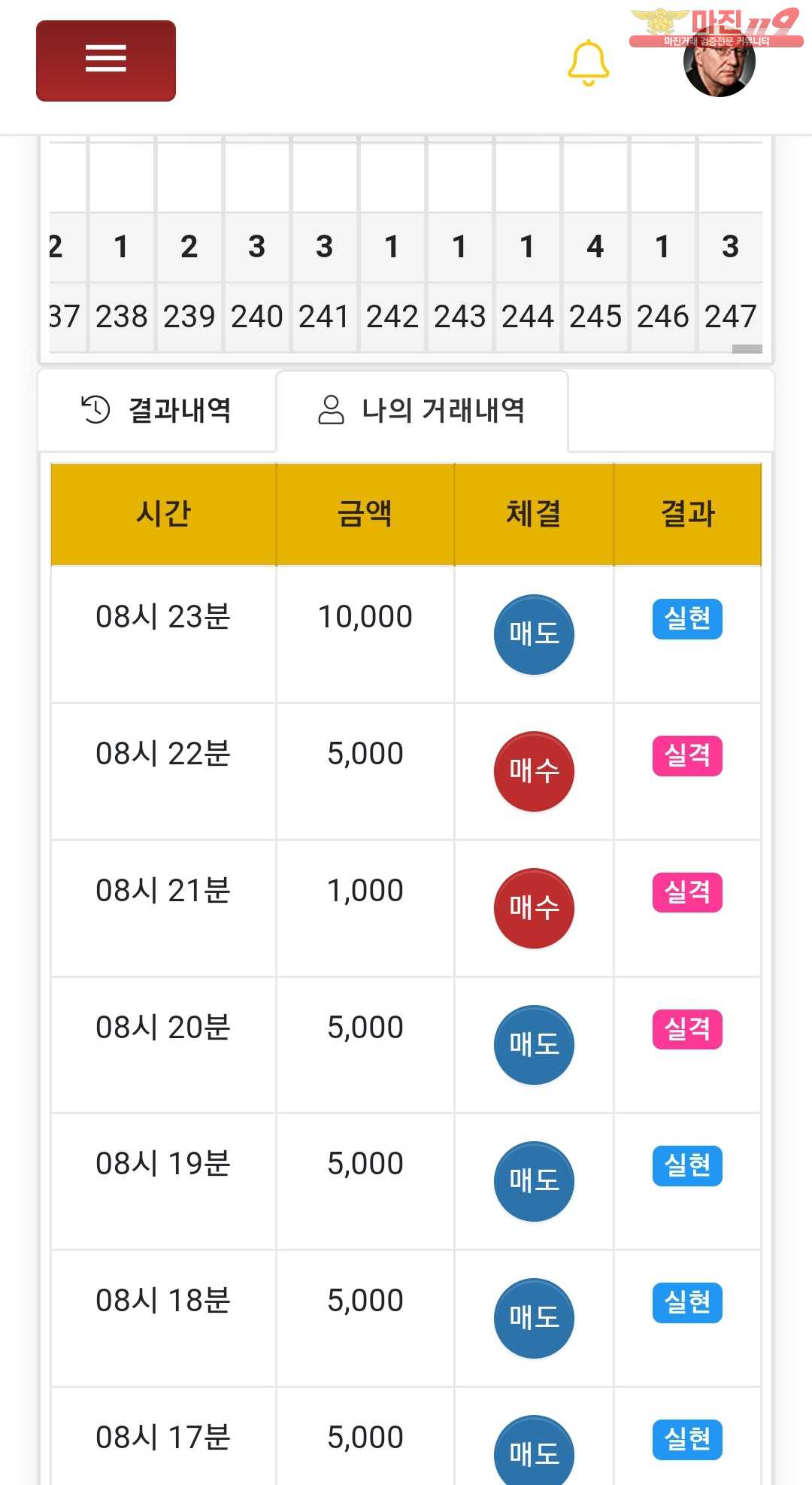Open the hamburger menu button
Screen dimensions: 812x1485
(x=106, y=61)
